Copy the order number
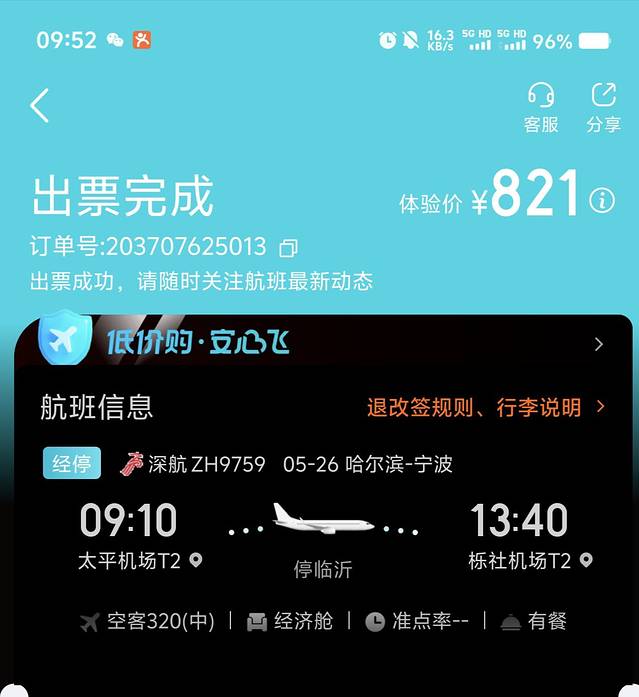The height and width of the screenshot is (697, 639). point(288,247)
